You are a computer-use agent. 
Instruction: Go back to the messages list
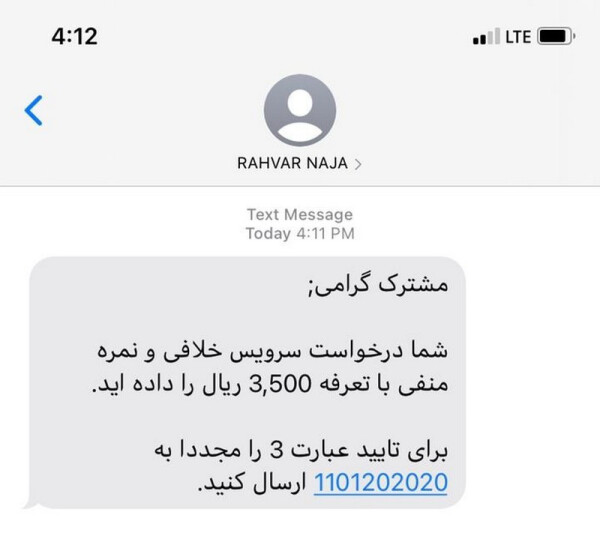click(x=34, y=110)
